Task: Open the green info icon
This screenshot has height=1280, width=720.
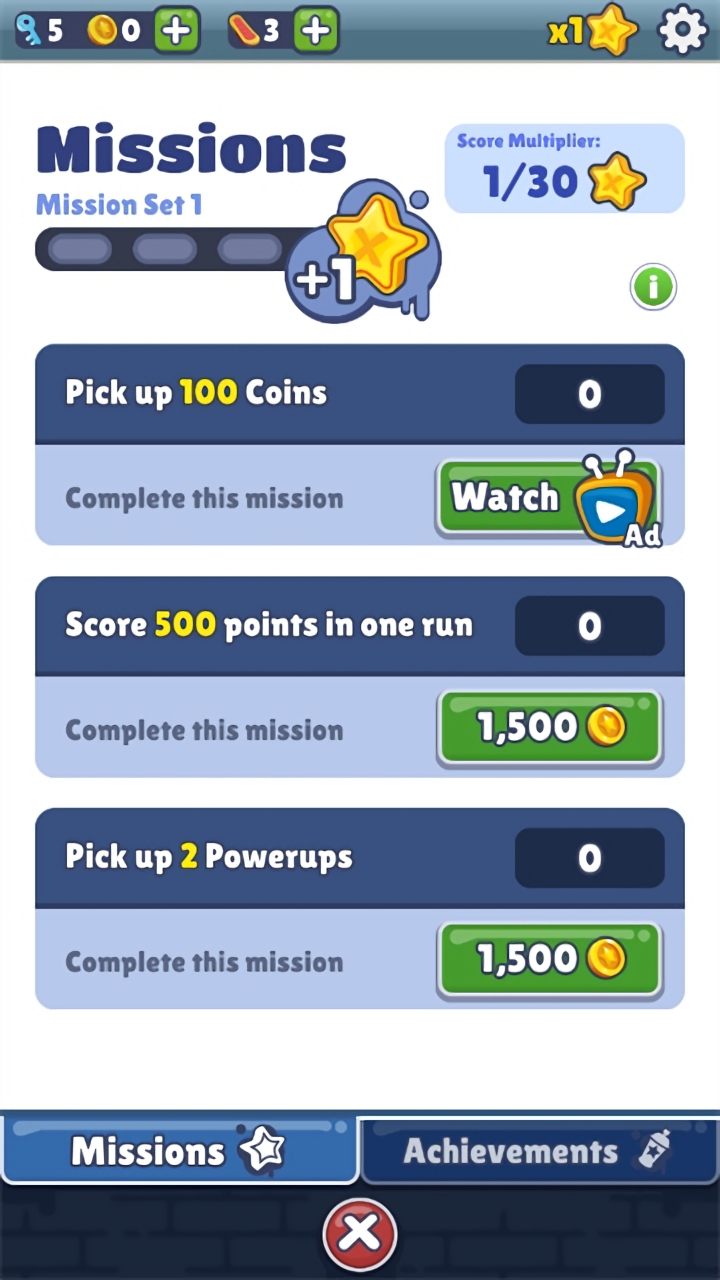Action: (x=653, y=287)
